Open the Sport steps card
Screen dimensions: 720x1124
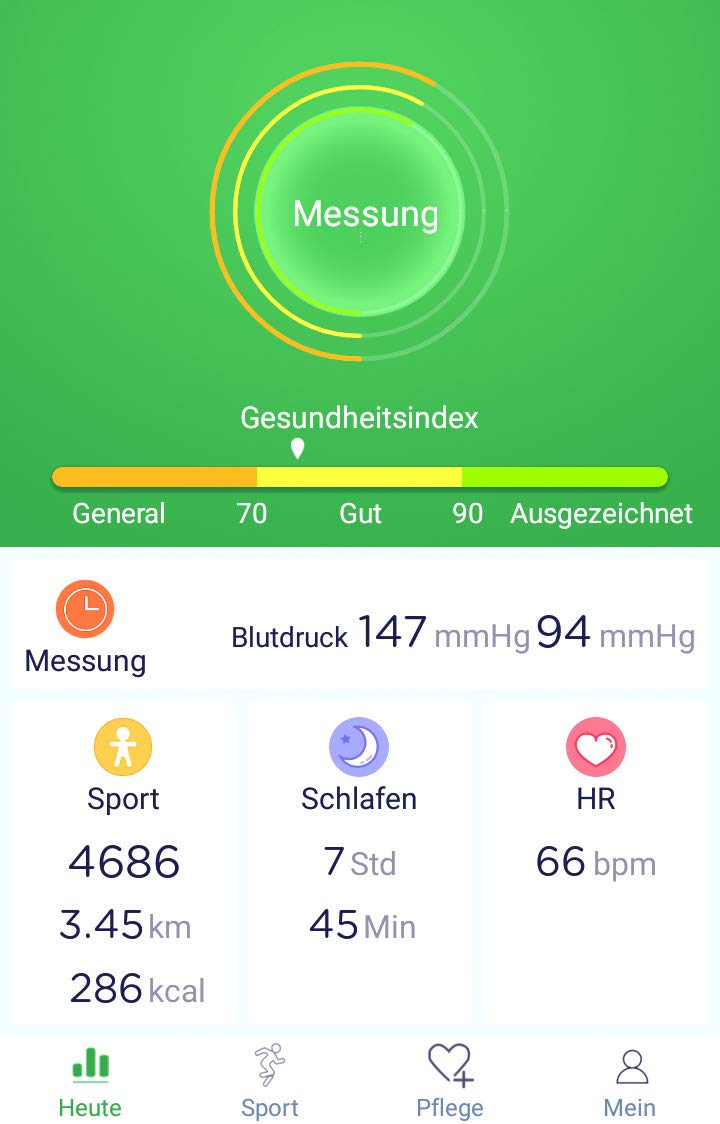[x=124, y=860]
